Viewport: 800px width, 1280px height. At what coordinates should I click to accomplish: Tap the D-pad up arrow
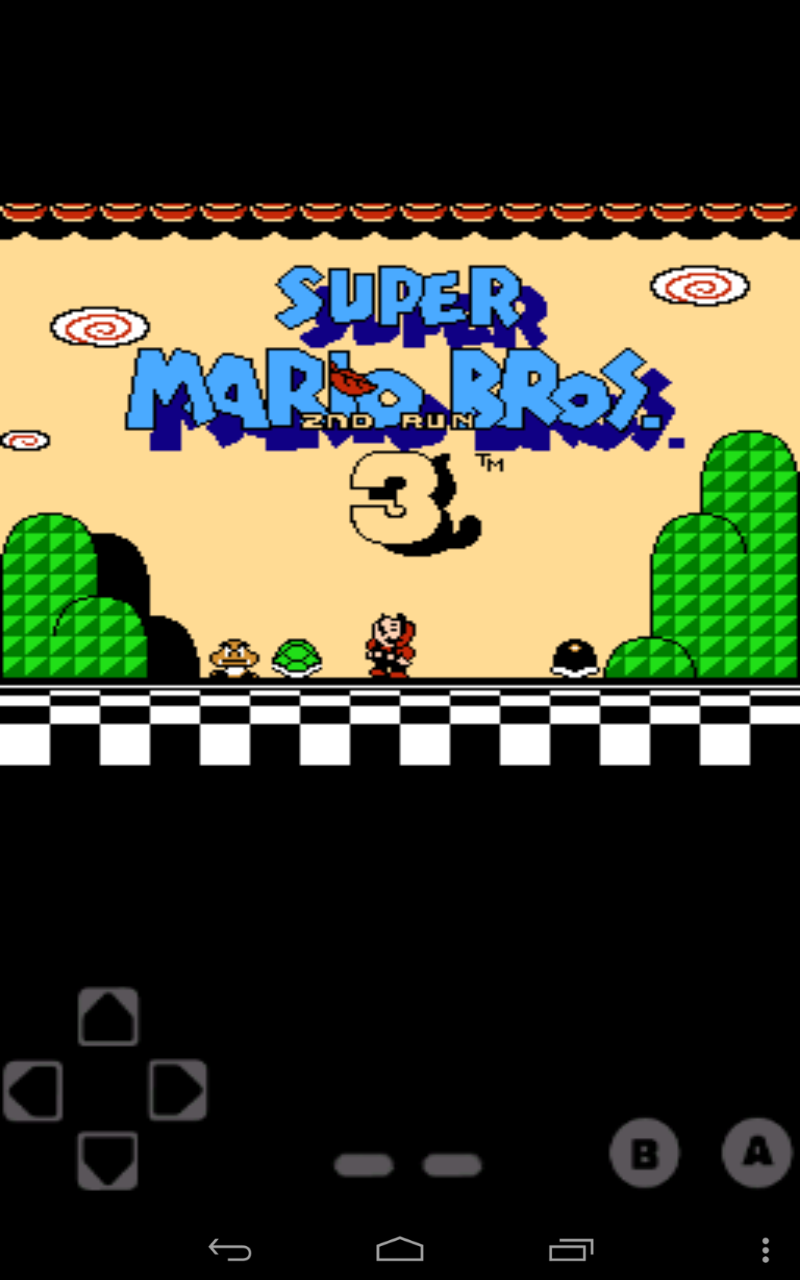108,1017
